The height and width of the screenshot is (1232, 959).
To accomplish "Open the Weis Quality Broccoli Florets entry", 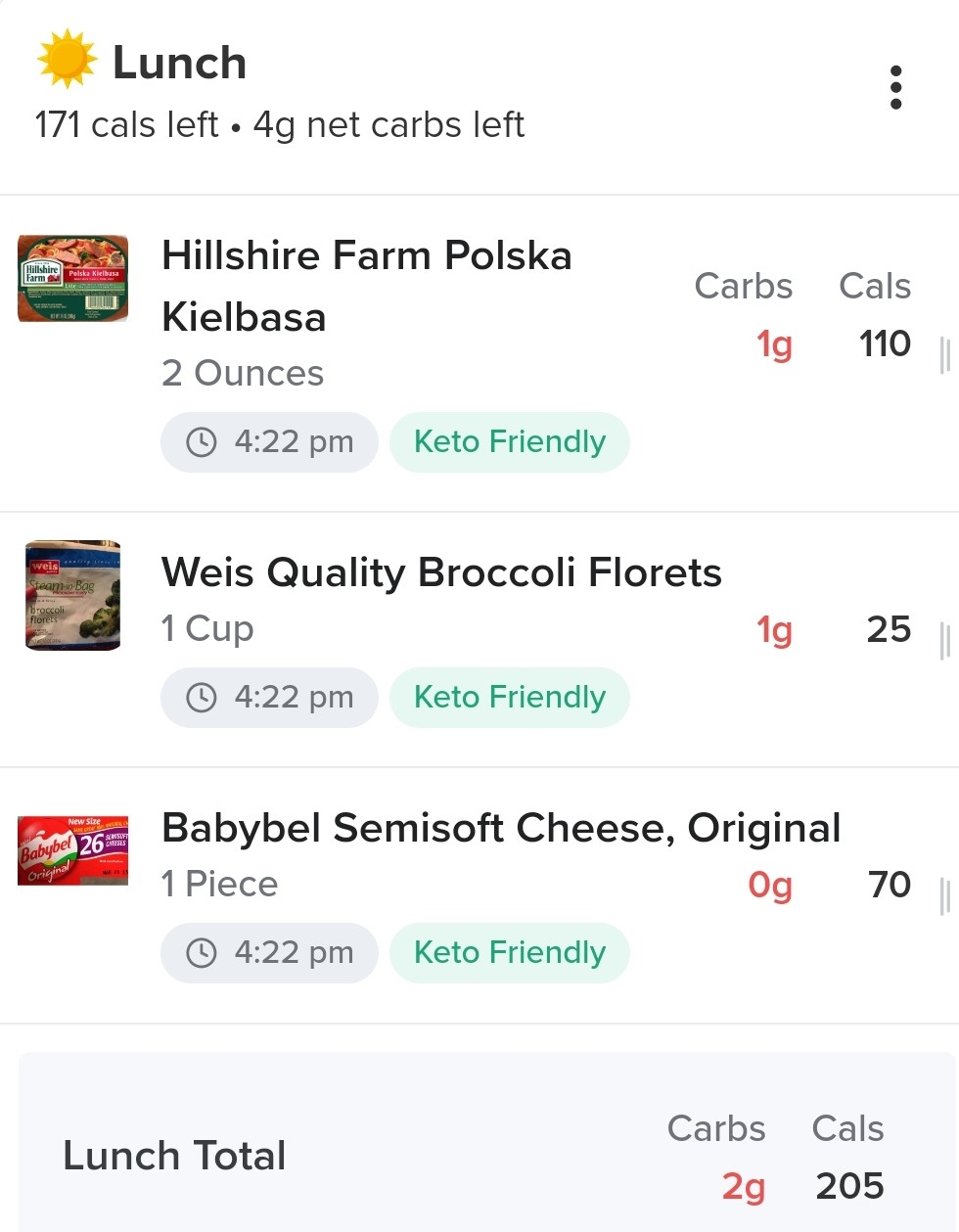I will [x=440, y=573].
